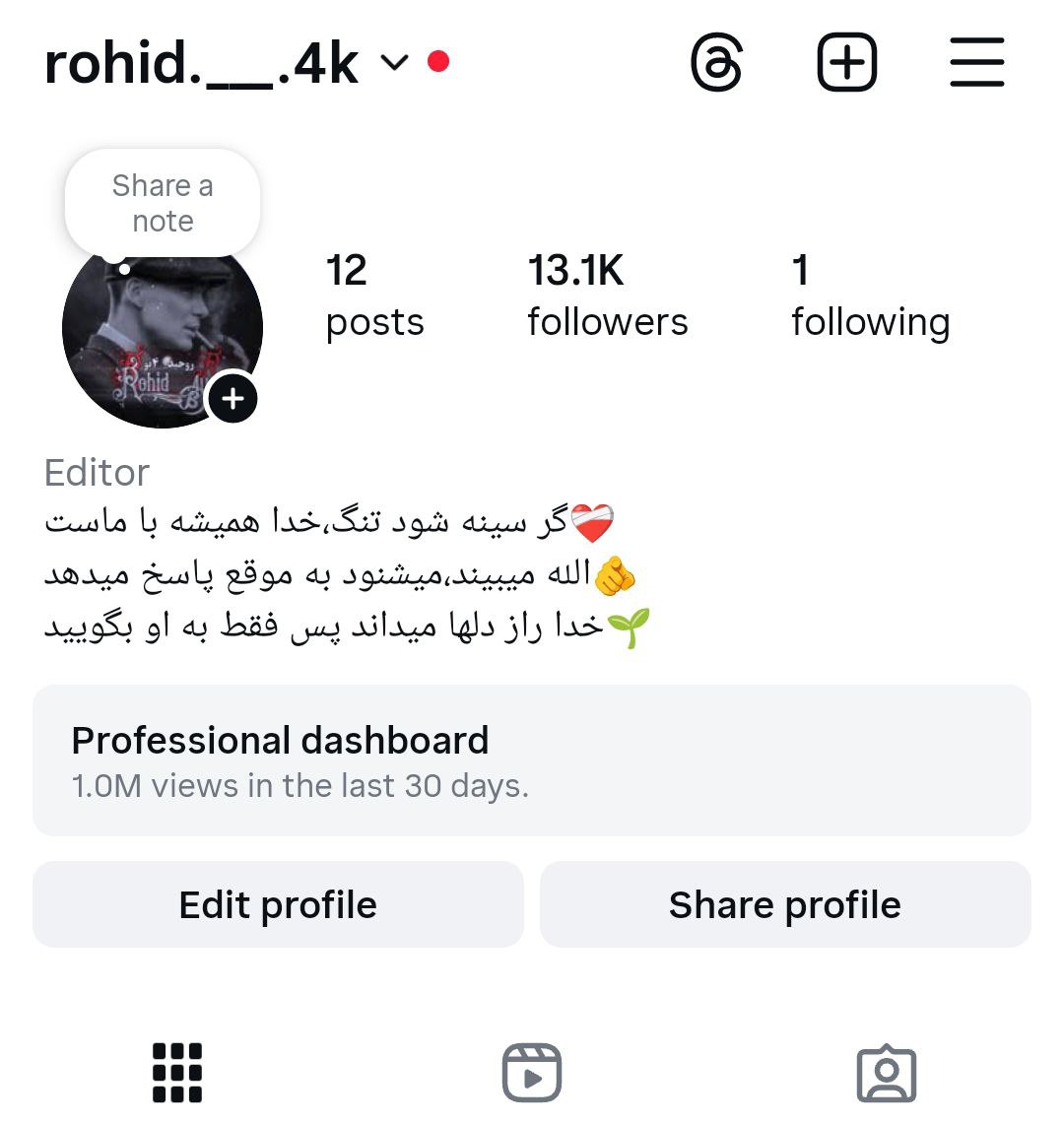Create a new post with plus icon
Screen dimensions: 1064x1123
847,63
